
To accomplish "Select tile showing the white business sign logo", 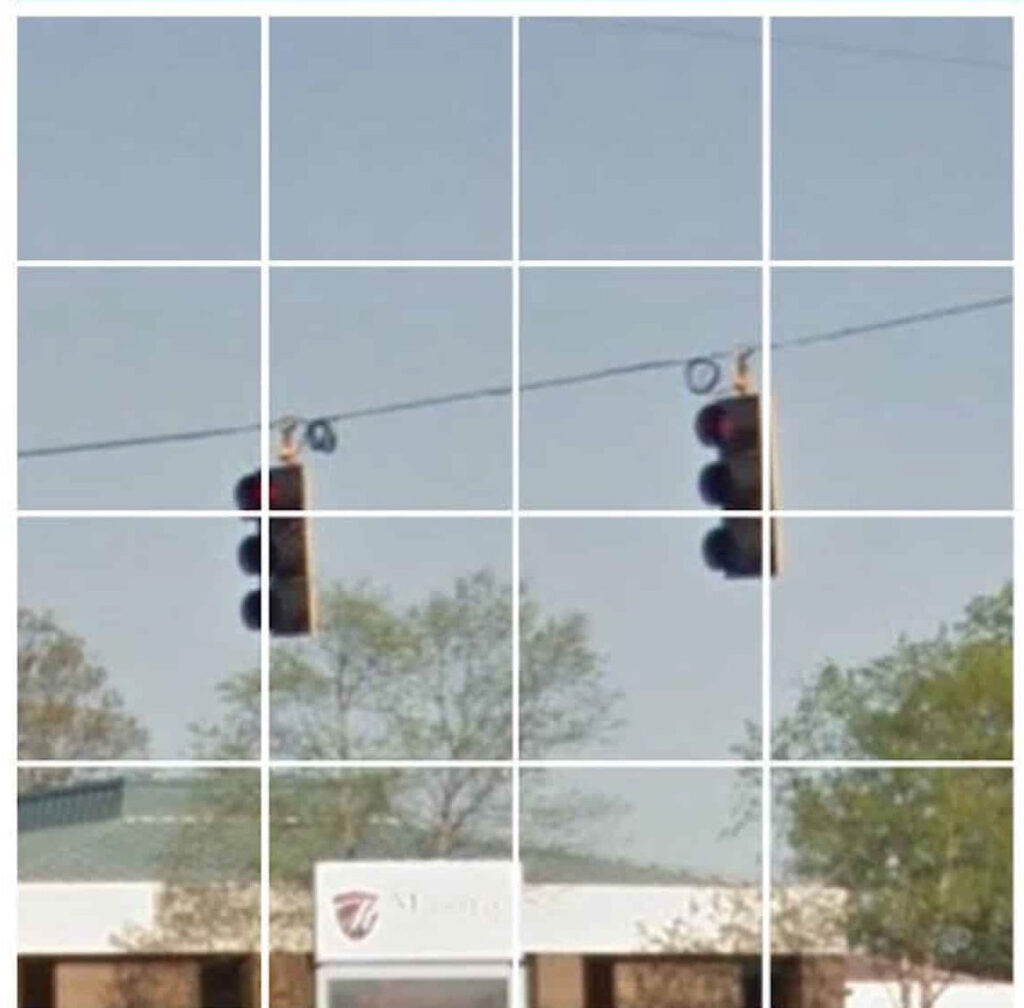I will pyautogui.click(x=390, y=886).
